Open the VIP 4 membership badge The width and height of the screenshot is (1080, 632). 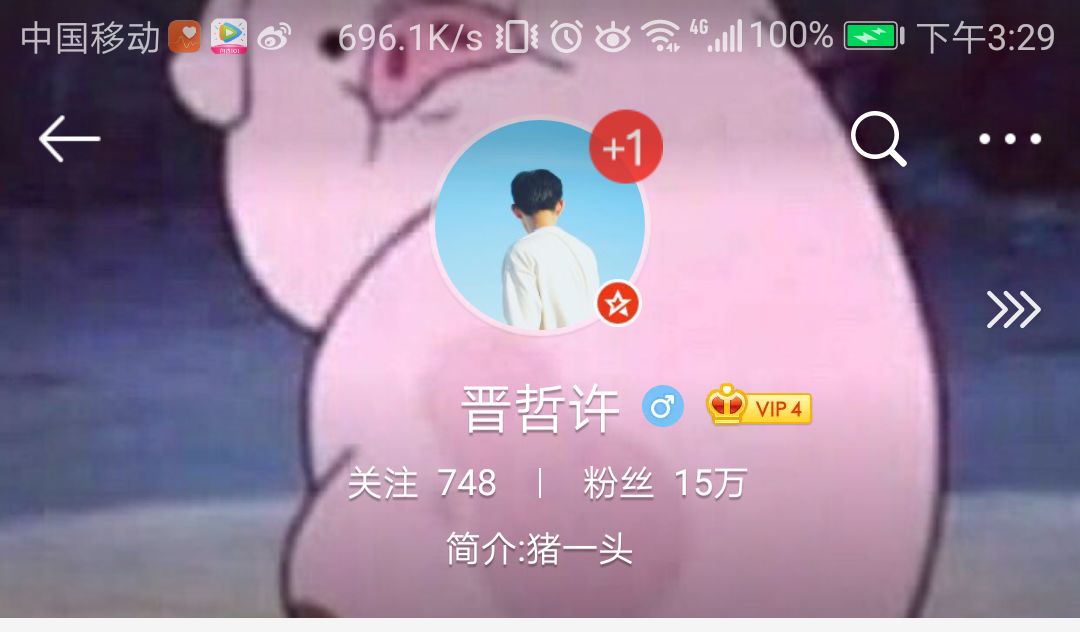(760, 407)
